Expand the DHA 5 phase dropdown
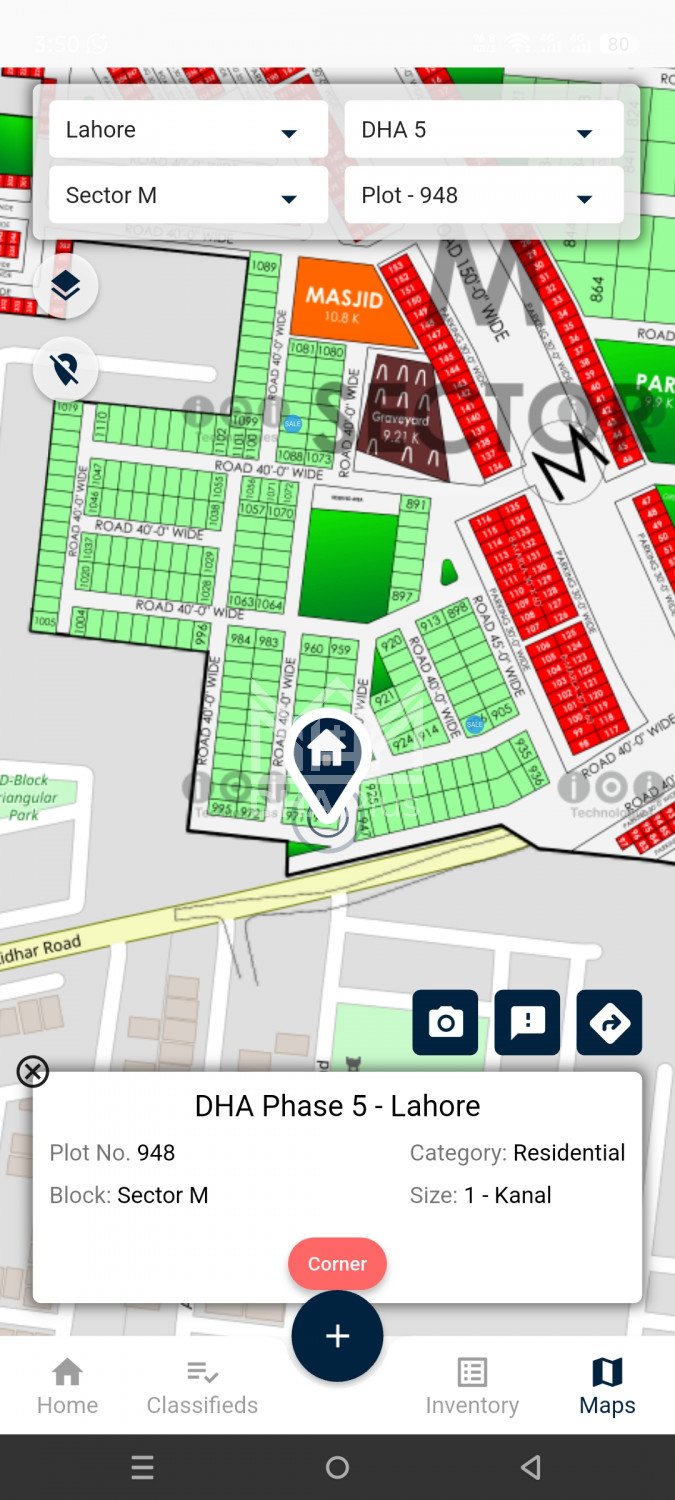This screenshot has width=675, height=1500. [x=484, y=130]
